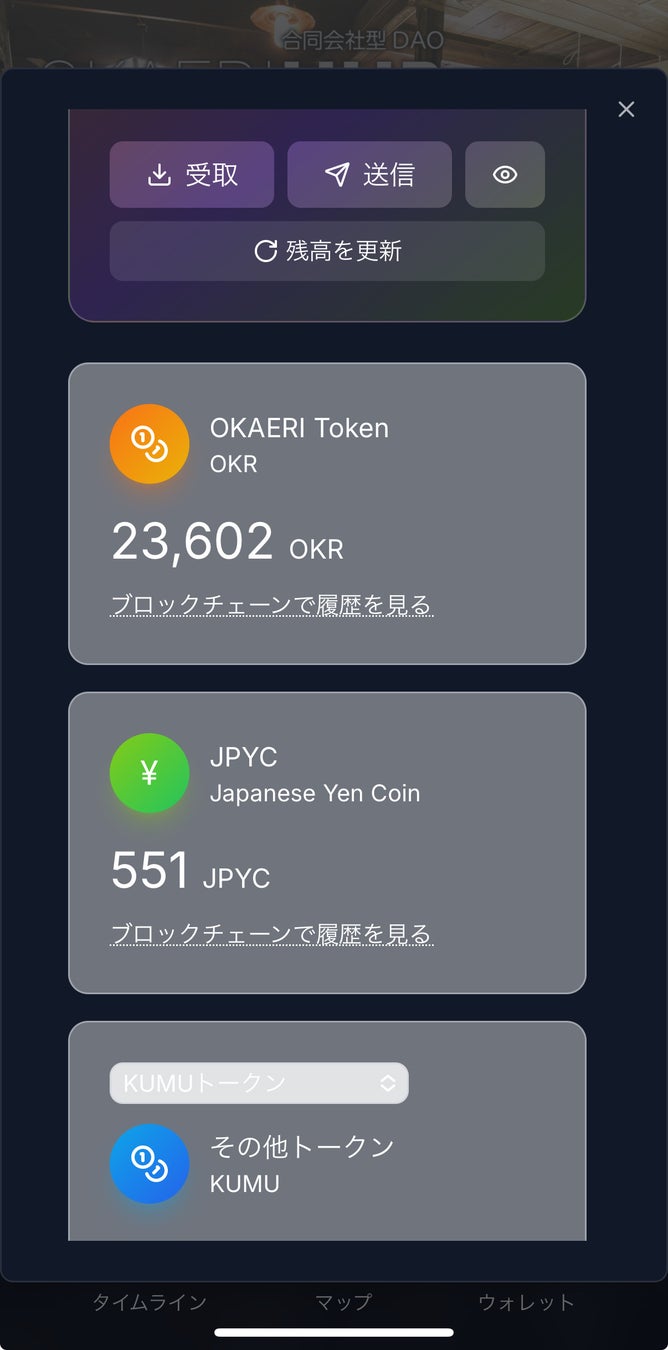Switch to the タイムライン tab

tap(149, 1302)
